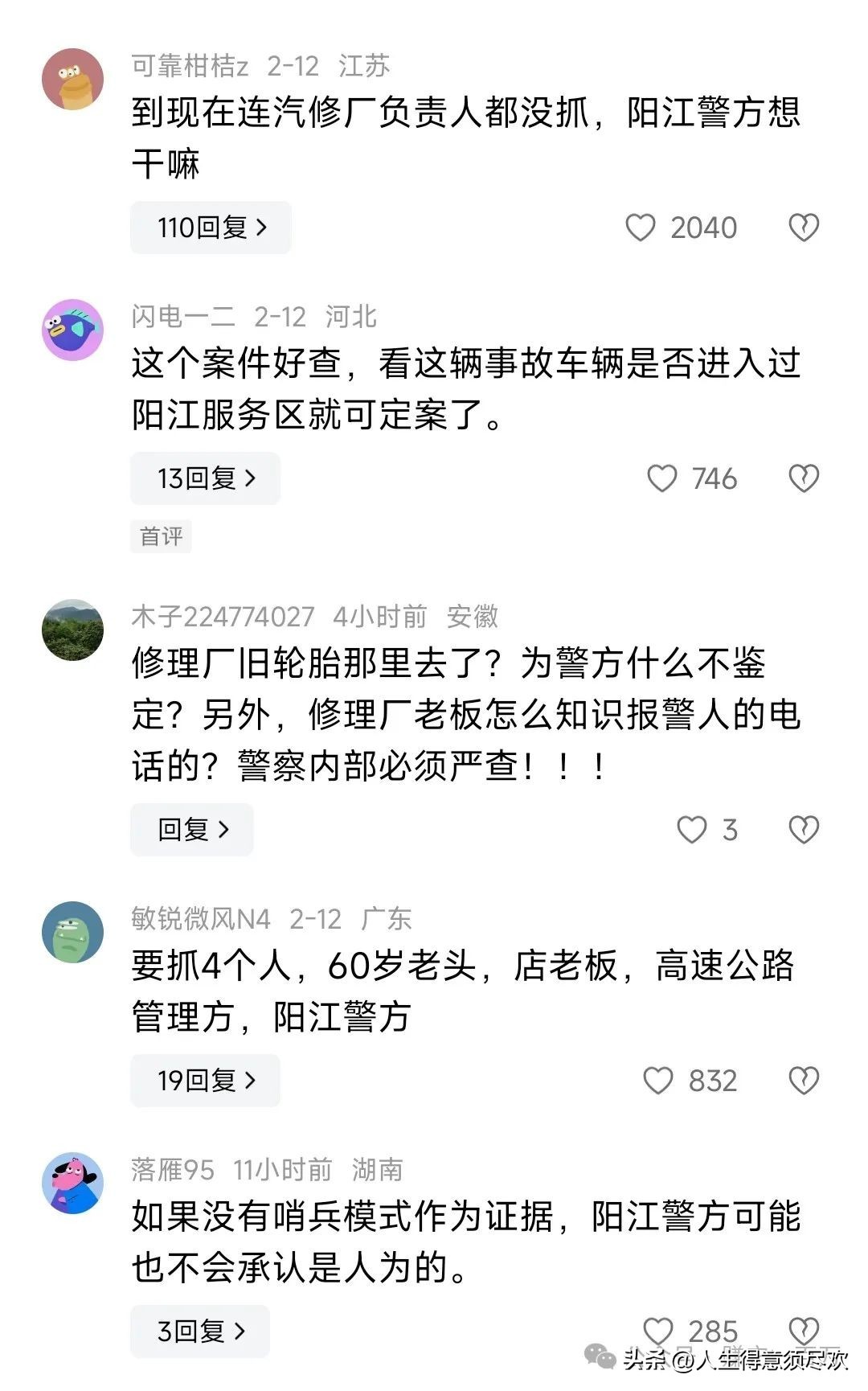Screen dimensions: 868x1391
Task: Like 敏锐微风N4's comment
Action: click(x=658, y=1080)
